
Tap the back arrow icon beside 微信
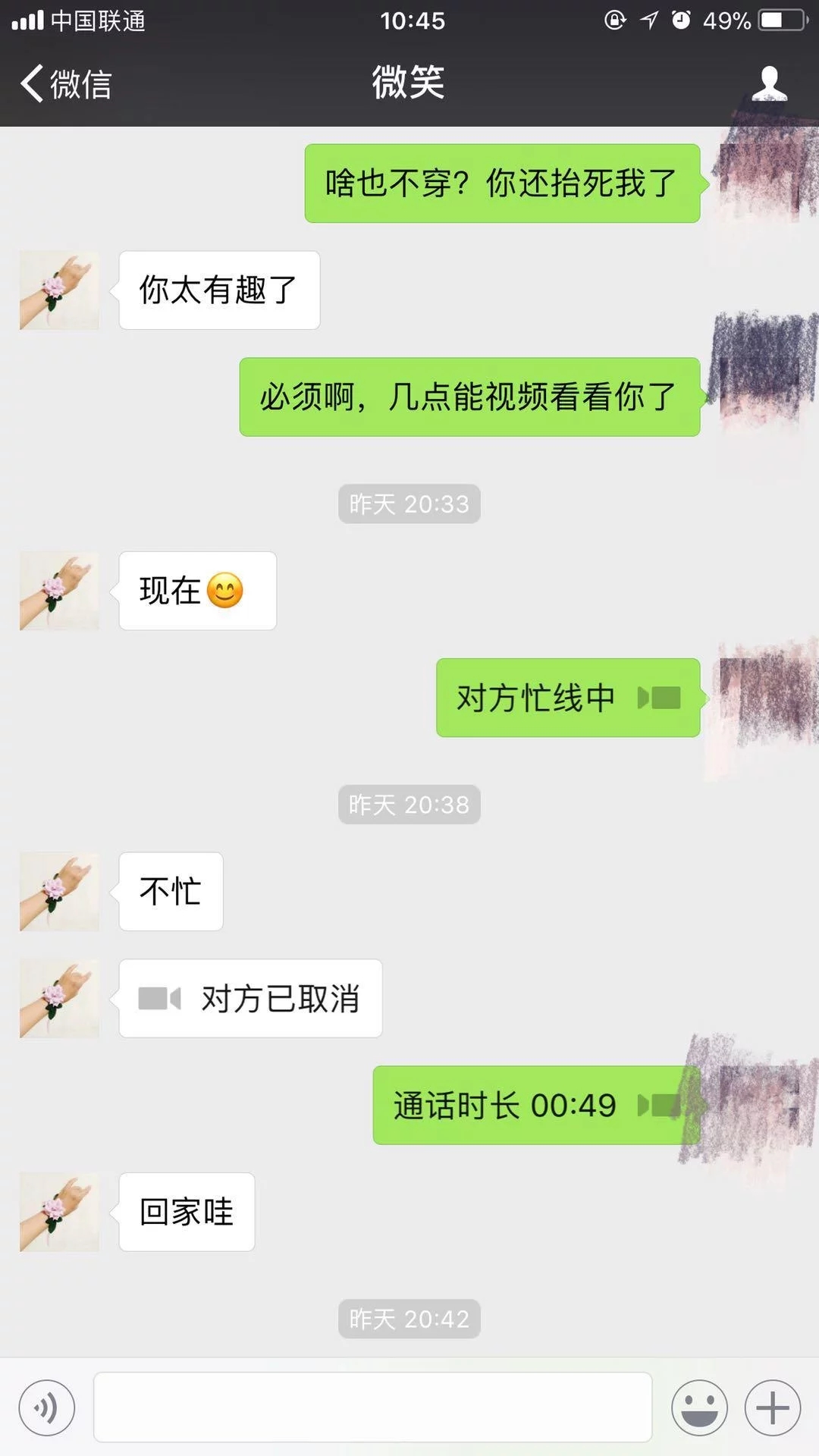click(32, 85)
